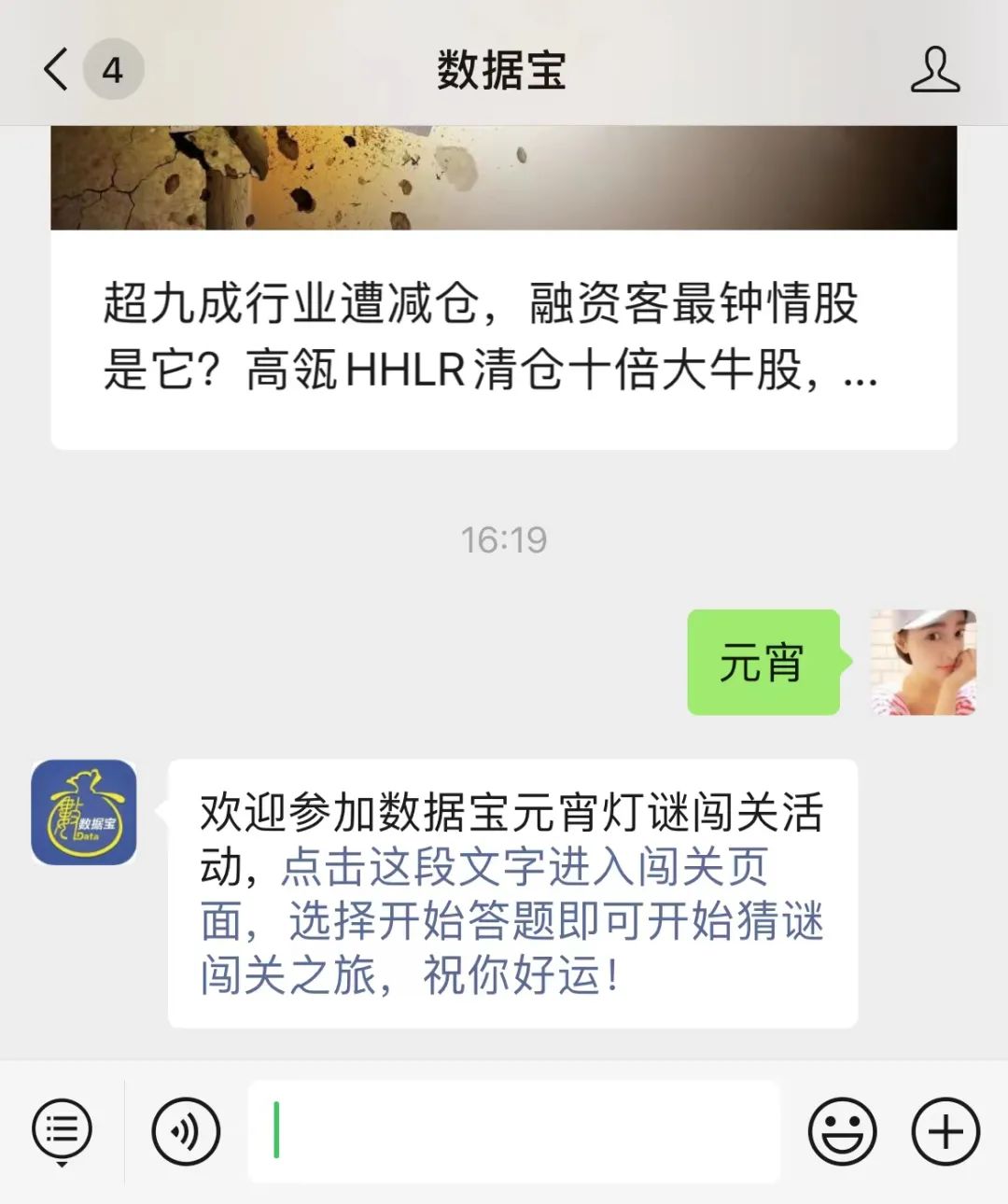Viewport: 1008px width, 1204px height.
Task: Switch to voice message input
Action: tap(186, 1131)
